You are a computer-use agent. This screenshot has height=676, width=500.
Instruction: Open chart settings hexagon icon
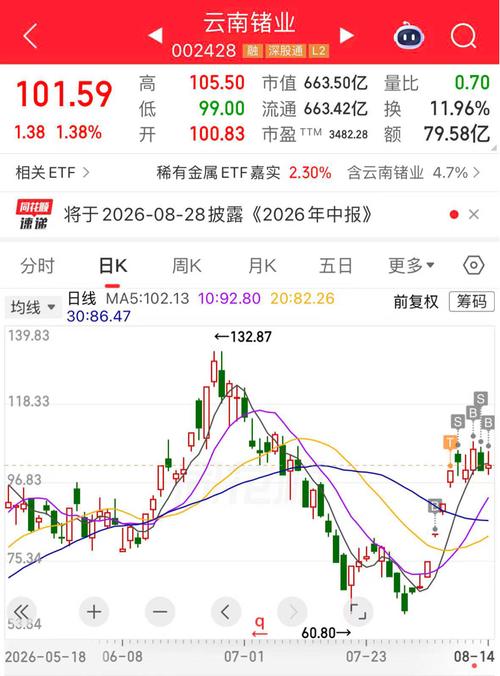tap(473, 265)
